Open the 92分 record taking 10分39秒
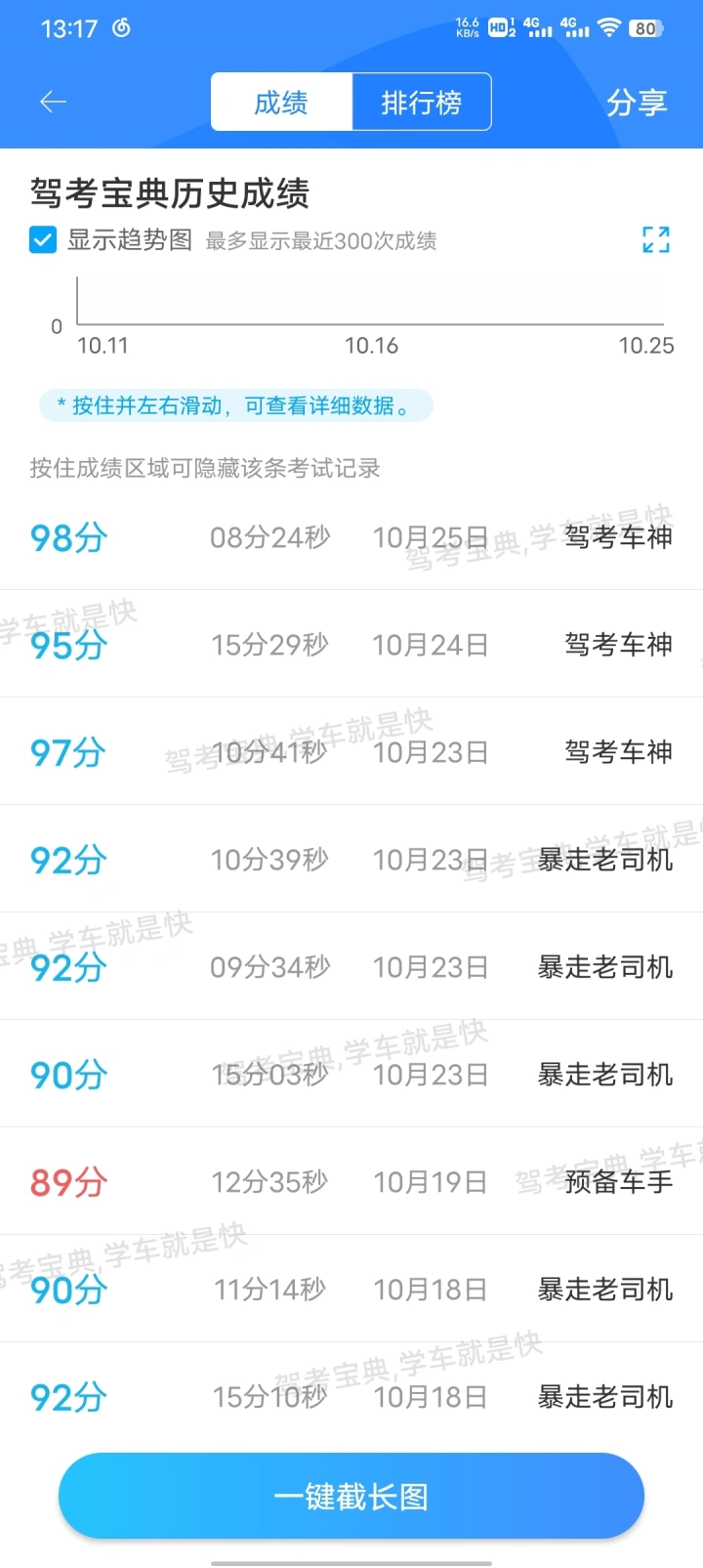The image size is (703, 1568). pyautogui.click(x=351, y=859)
